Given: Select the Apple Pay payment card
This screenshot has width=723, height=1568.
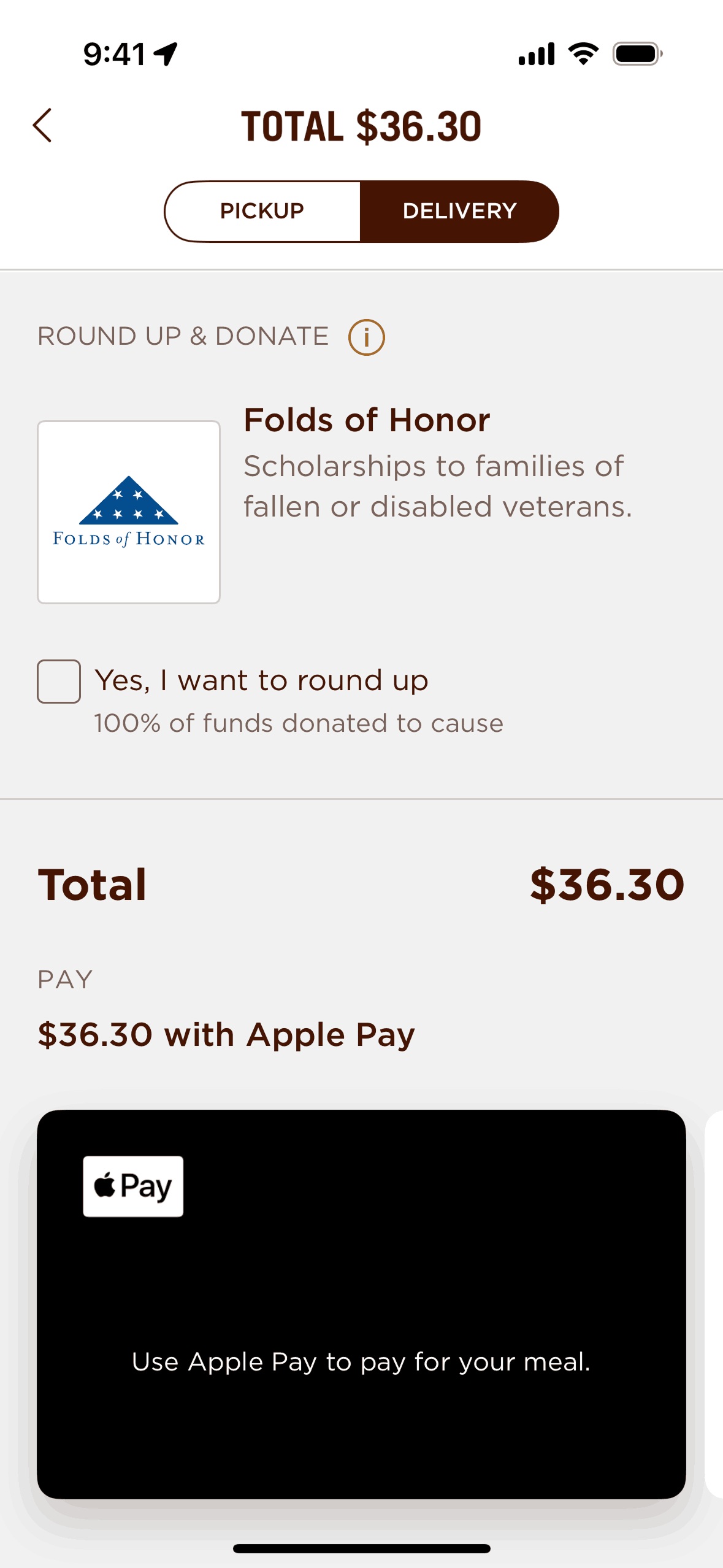Looking at the screenshot, I should click(361, 1304).
